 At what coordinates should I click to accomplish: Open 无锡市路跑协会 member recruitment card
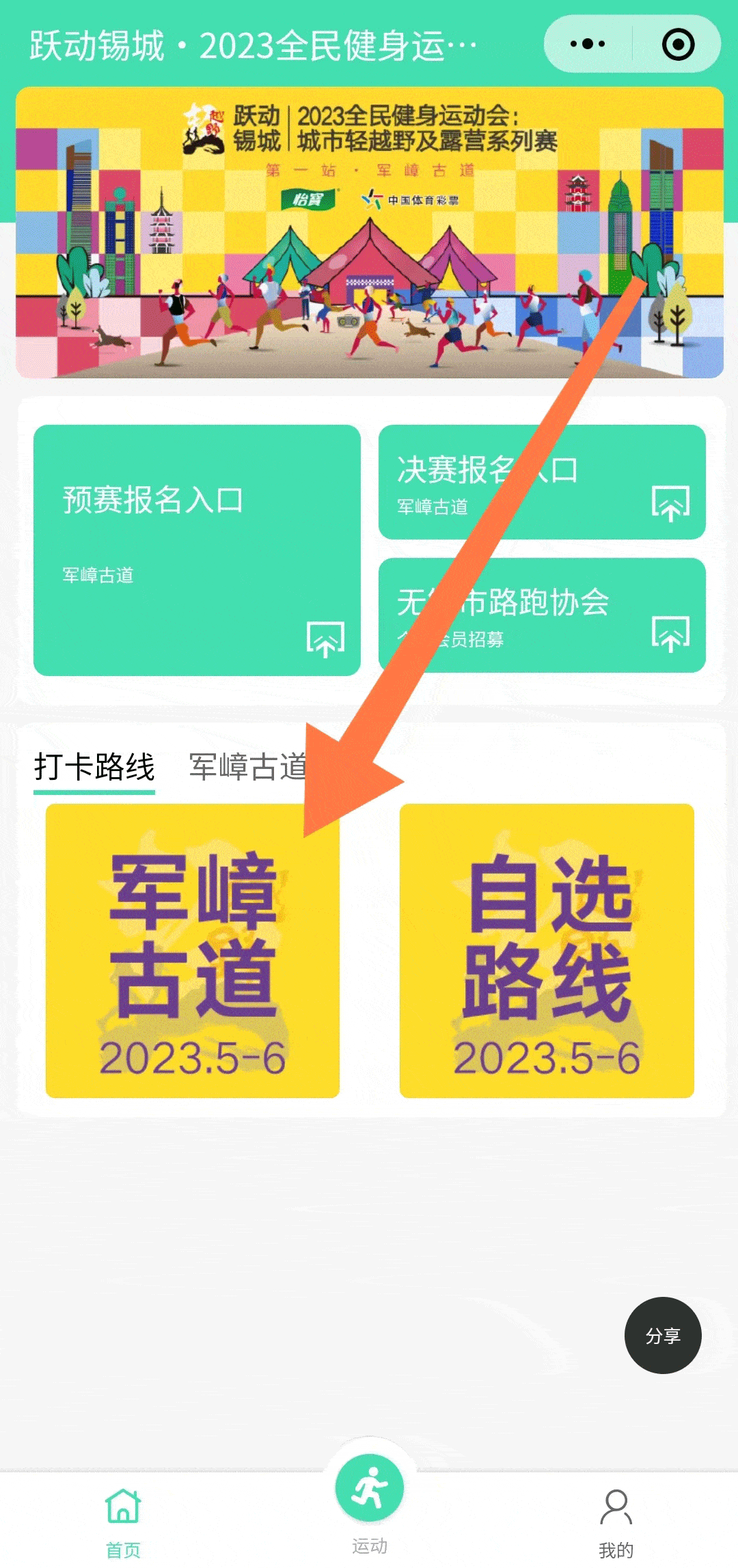coord(541,615)
